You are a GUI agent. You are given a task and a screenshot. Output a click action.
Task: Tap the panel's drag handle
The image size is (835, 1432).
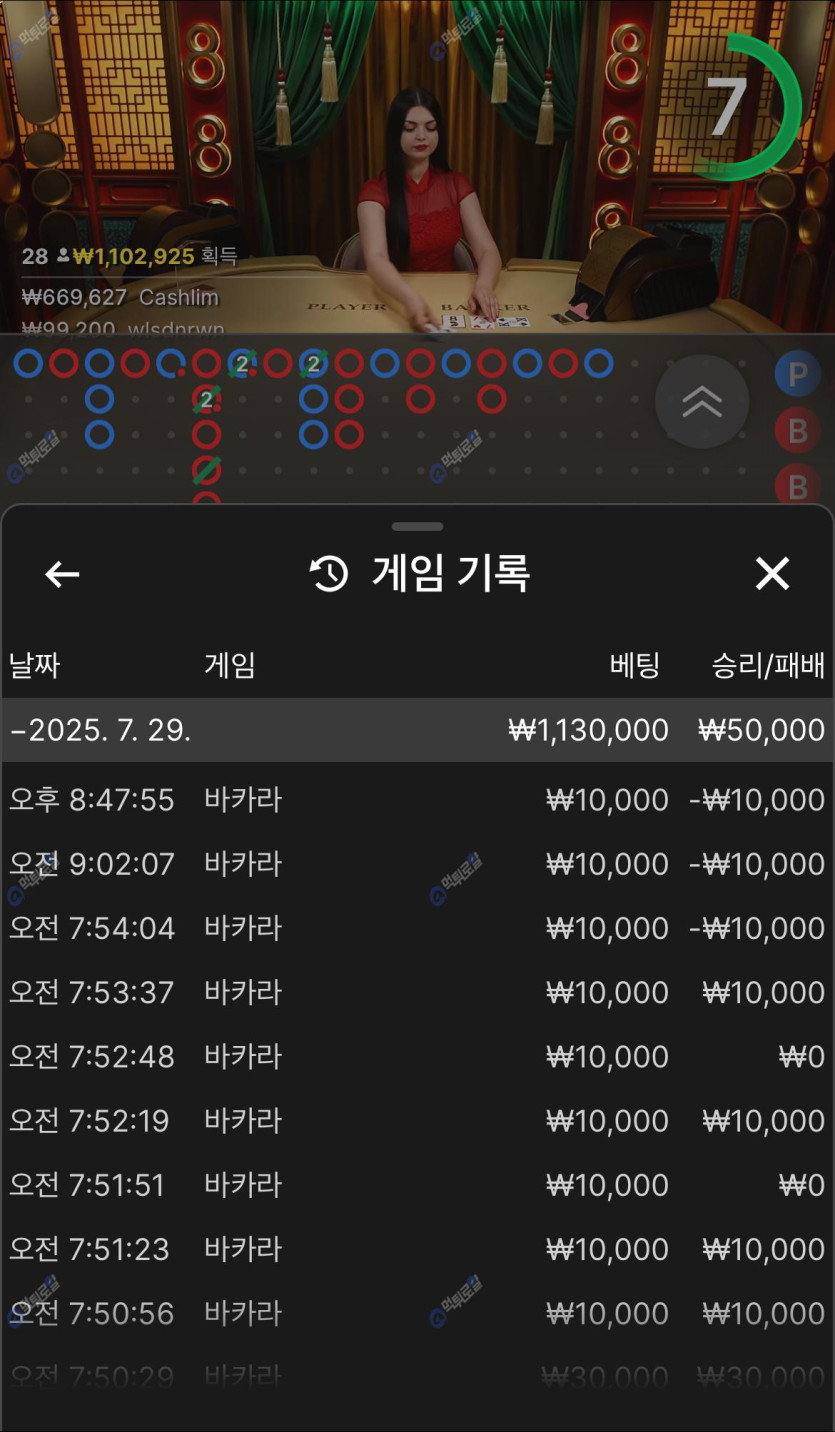(x=417, y=526)
